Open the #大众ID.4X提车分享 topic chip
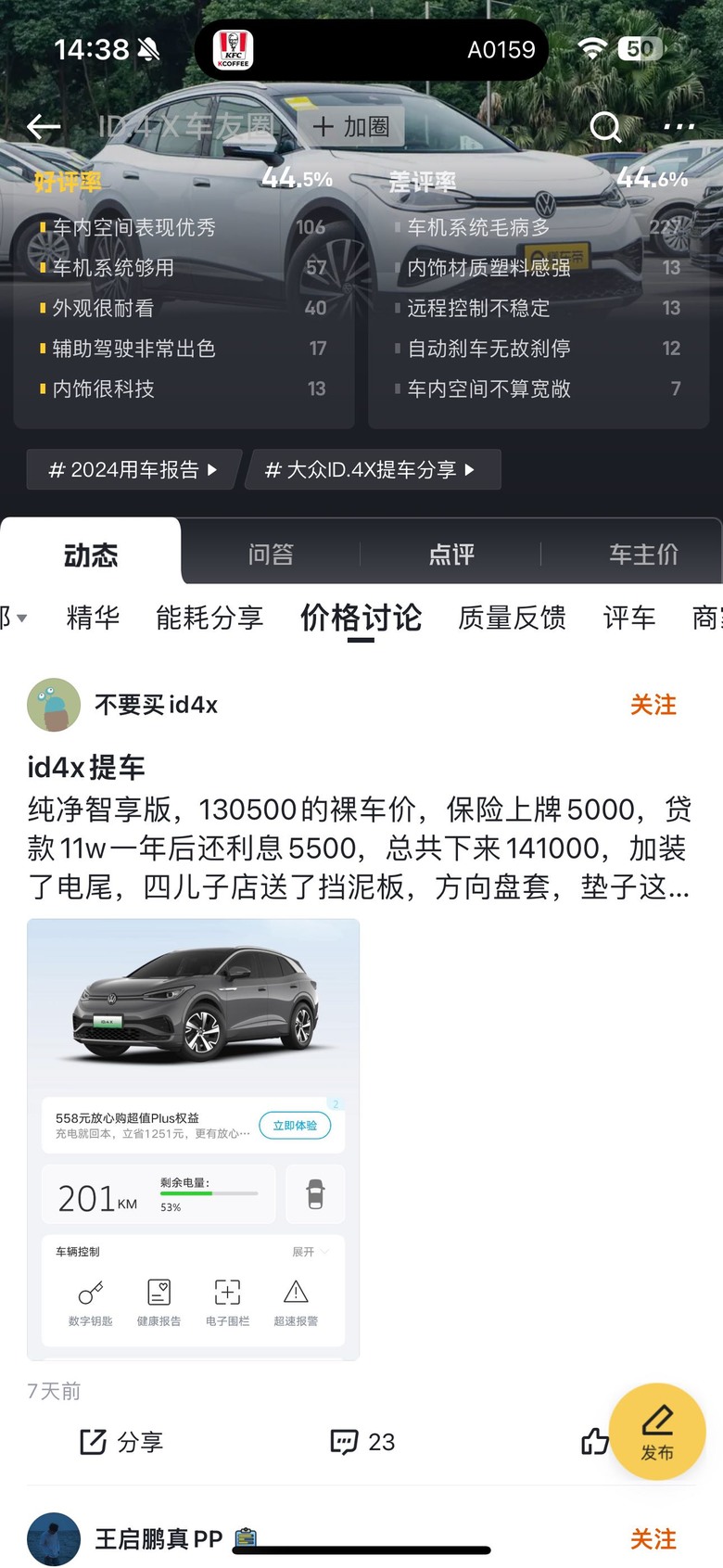 [x=371, y=470]
